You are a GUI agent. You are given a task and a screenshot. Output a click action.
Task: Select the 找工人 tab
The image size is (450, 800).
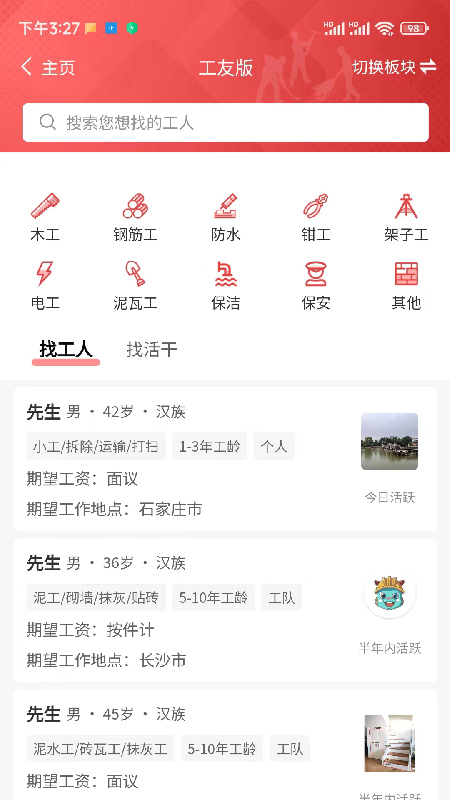66,350
